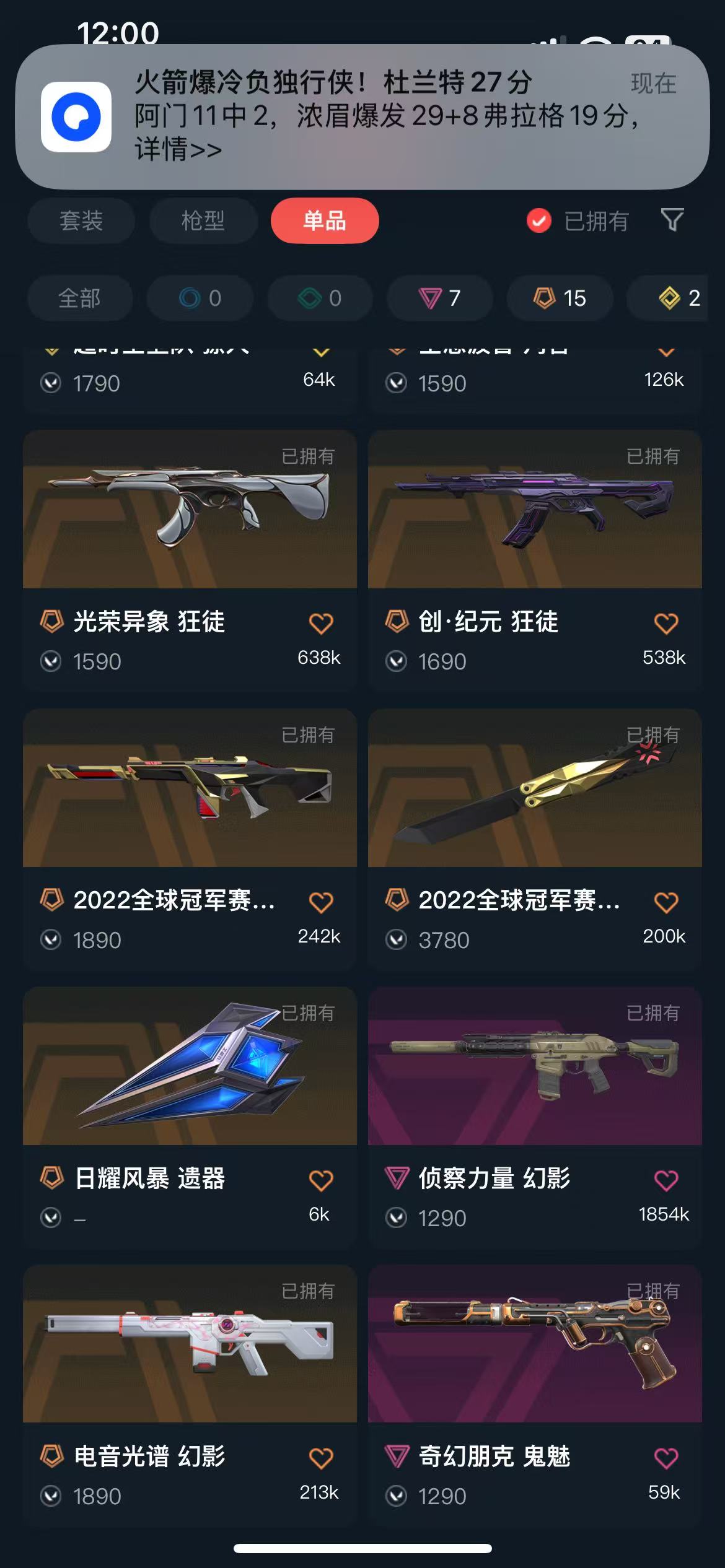
Task: Favorite the 奇幻朋克 鬼魅 skin
Action: (666, 1458)
